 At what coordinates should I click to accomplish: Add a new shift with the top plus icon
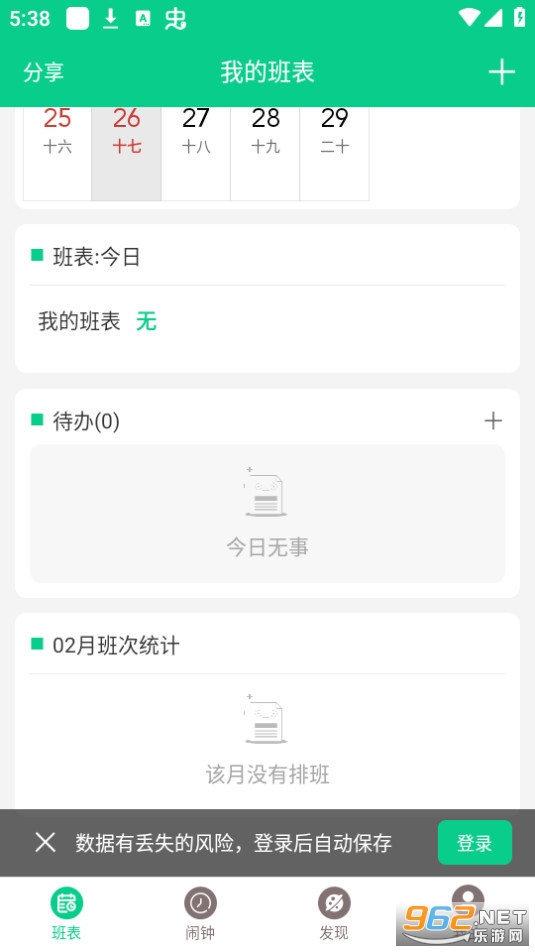(x=502, y=72)
